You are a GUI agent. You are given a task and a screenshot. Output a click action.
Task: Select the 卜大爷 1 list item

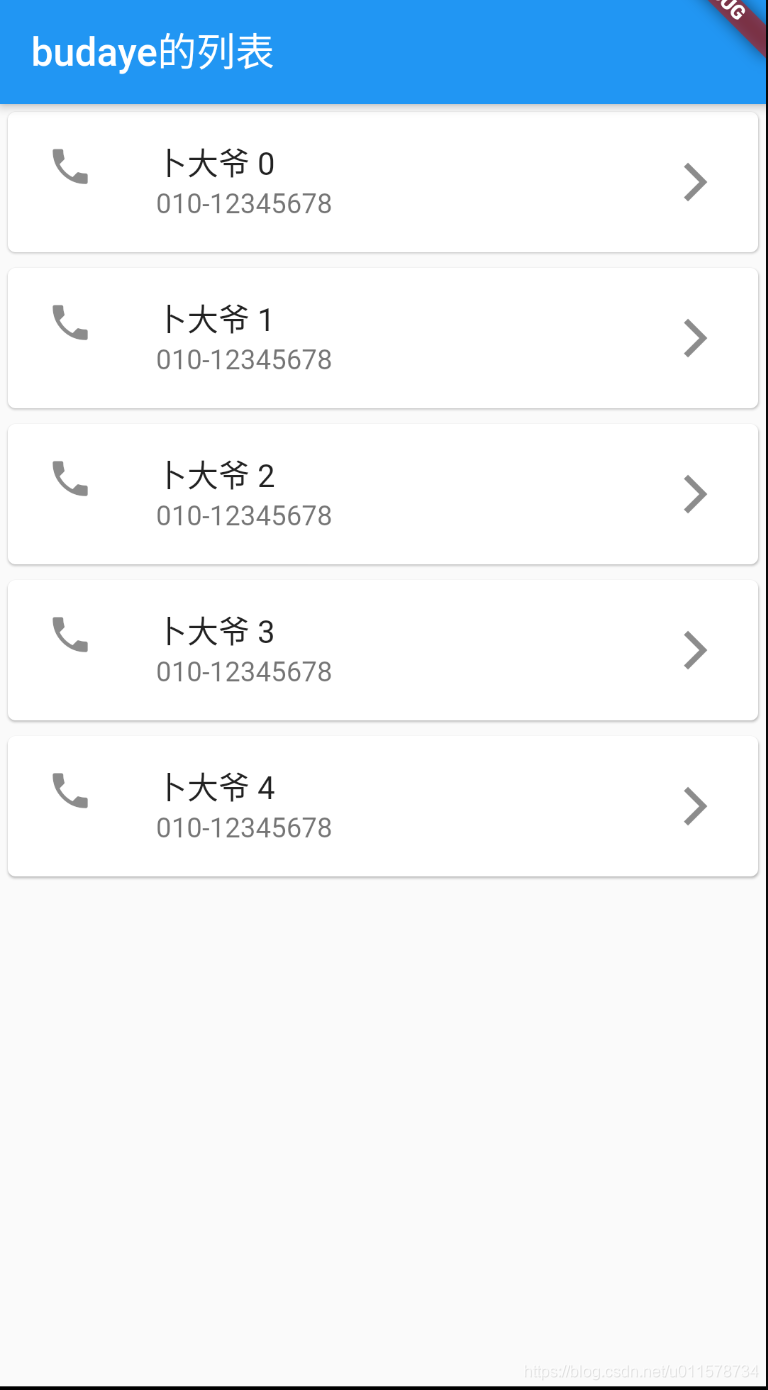coord(382,338)
